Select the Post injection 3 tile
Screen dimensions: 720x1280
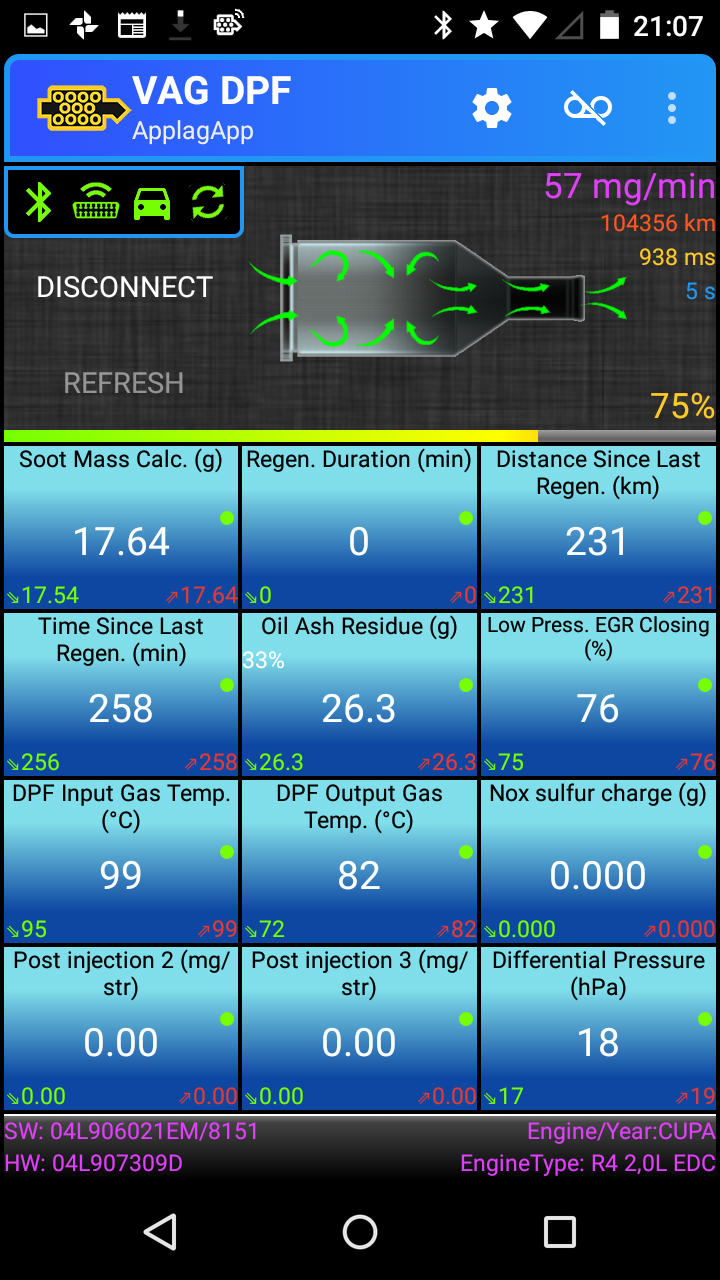tap(359, 1028)
